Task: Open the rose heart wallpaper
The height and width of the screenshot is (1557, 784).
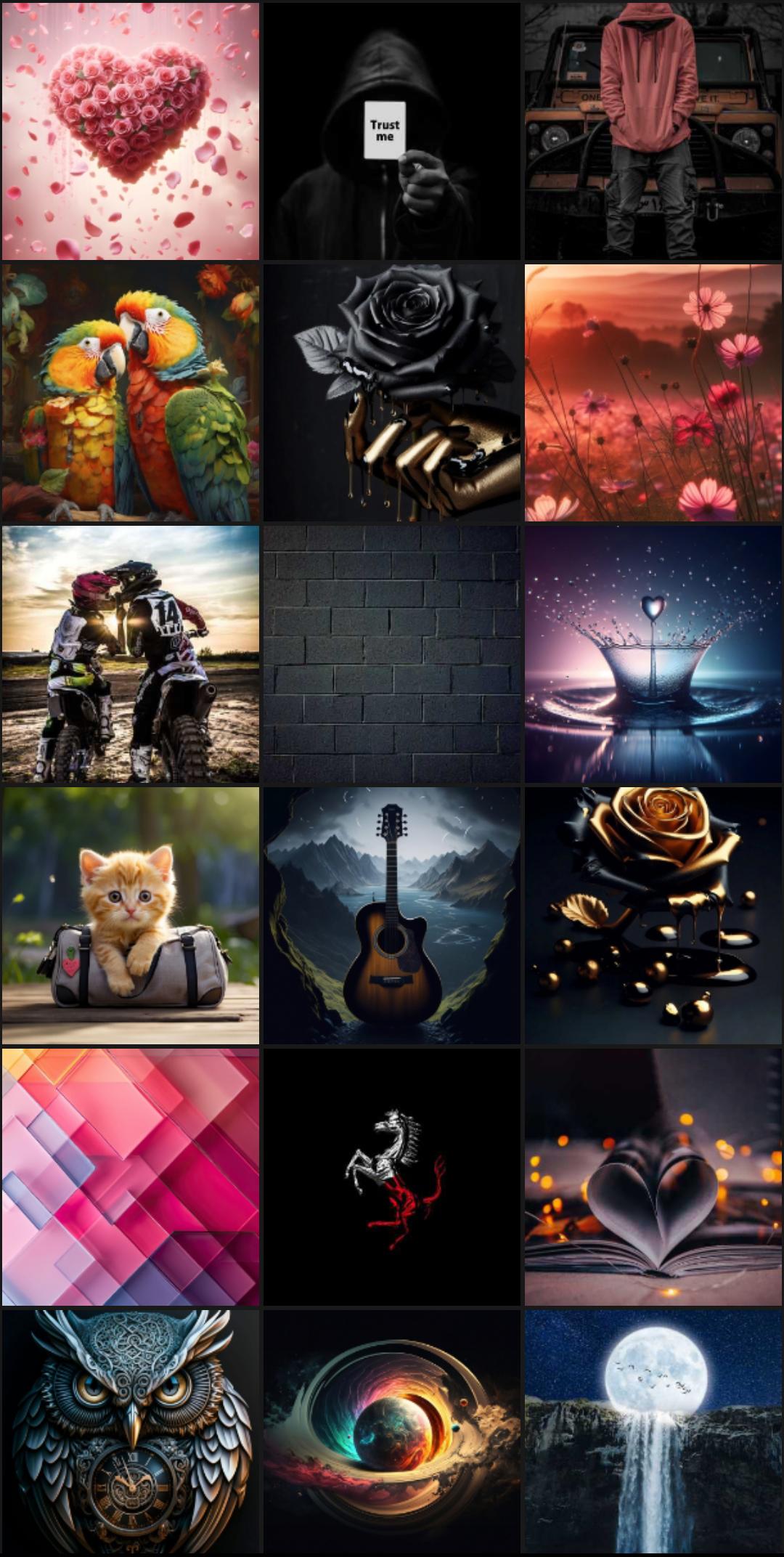Action: 131,131
